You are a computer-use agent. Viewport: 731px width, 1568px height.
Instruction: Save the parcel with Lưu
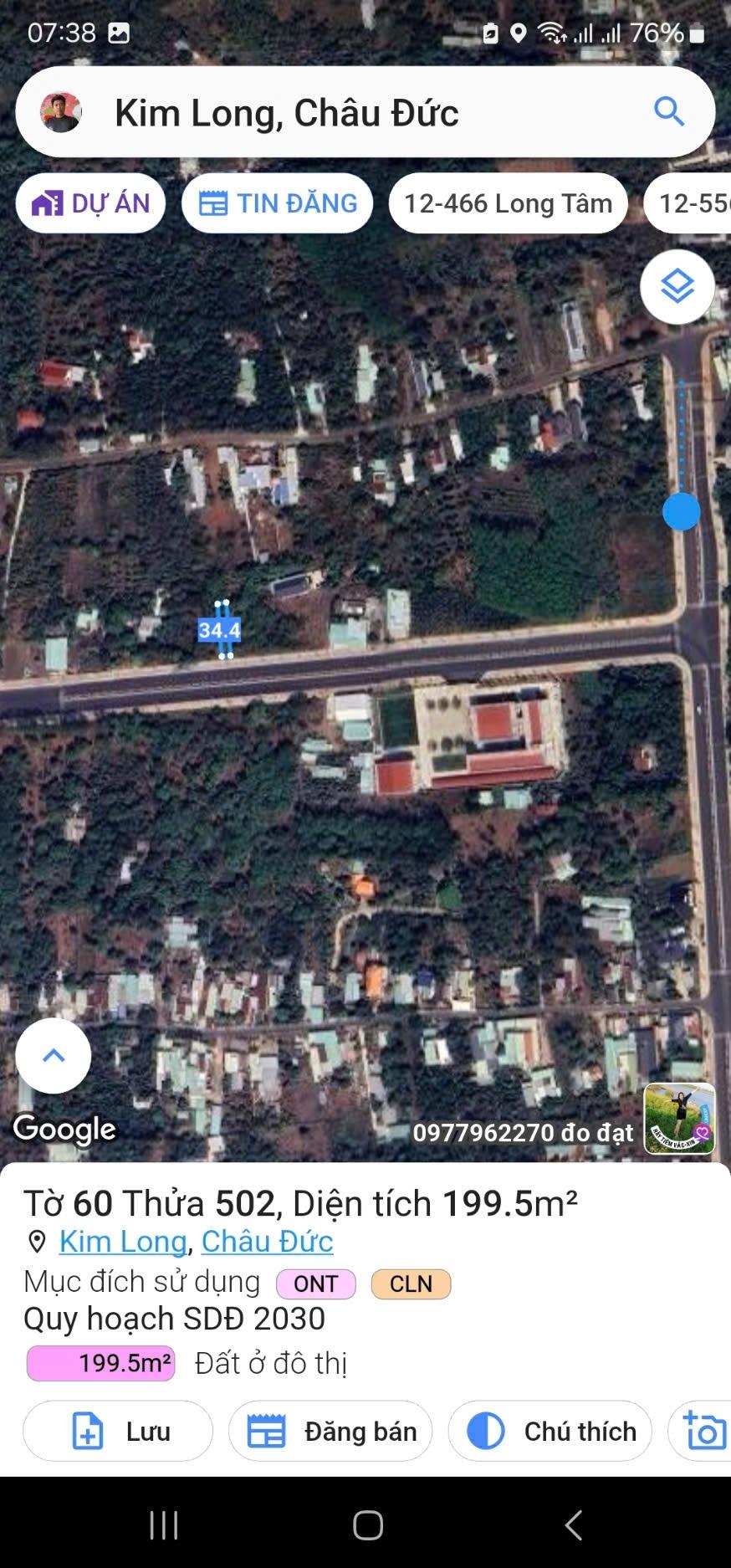[x=118, y=1431]
